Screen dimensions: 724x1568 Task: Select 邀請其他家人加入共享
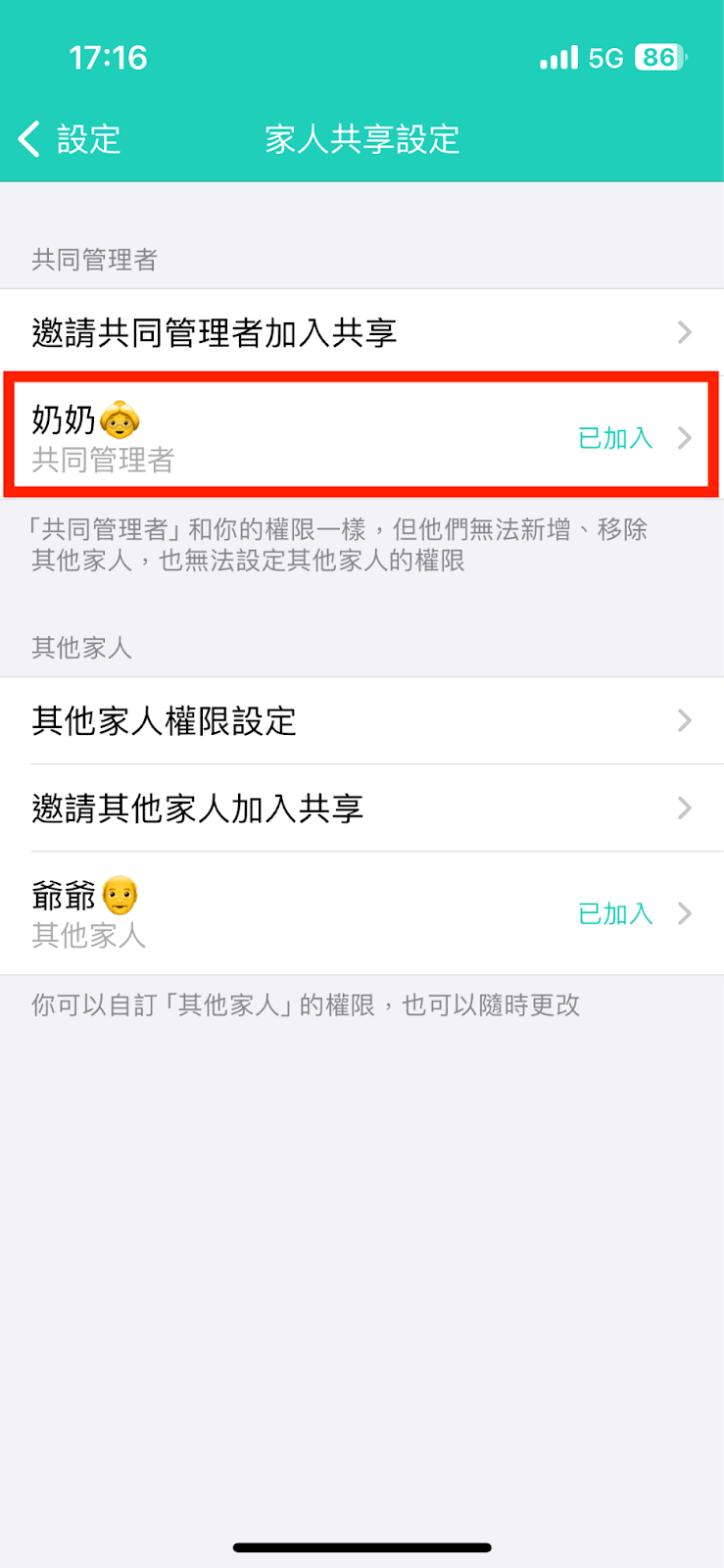tap(362, 808)
